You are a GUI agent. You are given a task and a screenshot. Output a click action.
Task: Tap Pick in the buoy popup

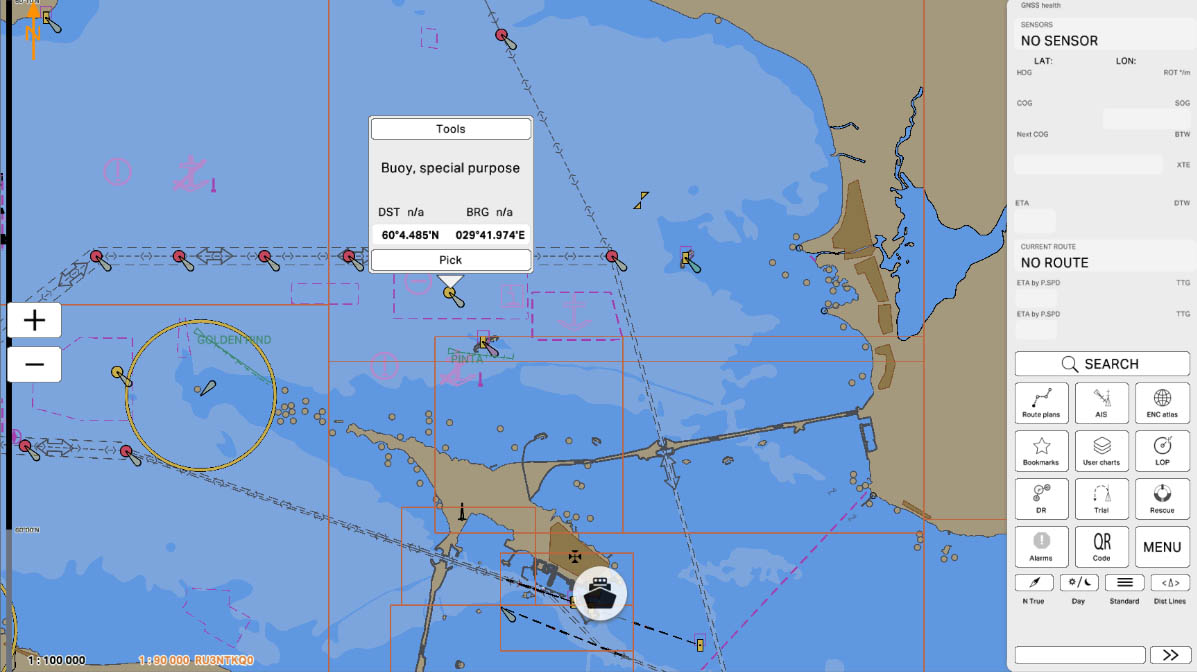tap(450, 260)
